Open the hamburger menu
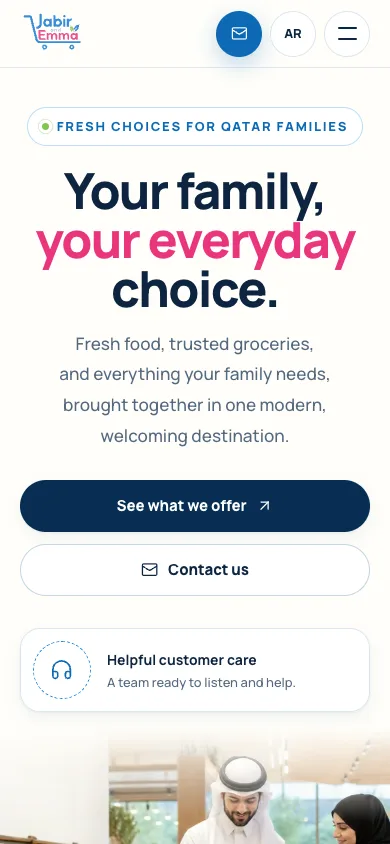 tap(347, 34)
